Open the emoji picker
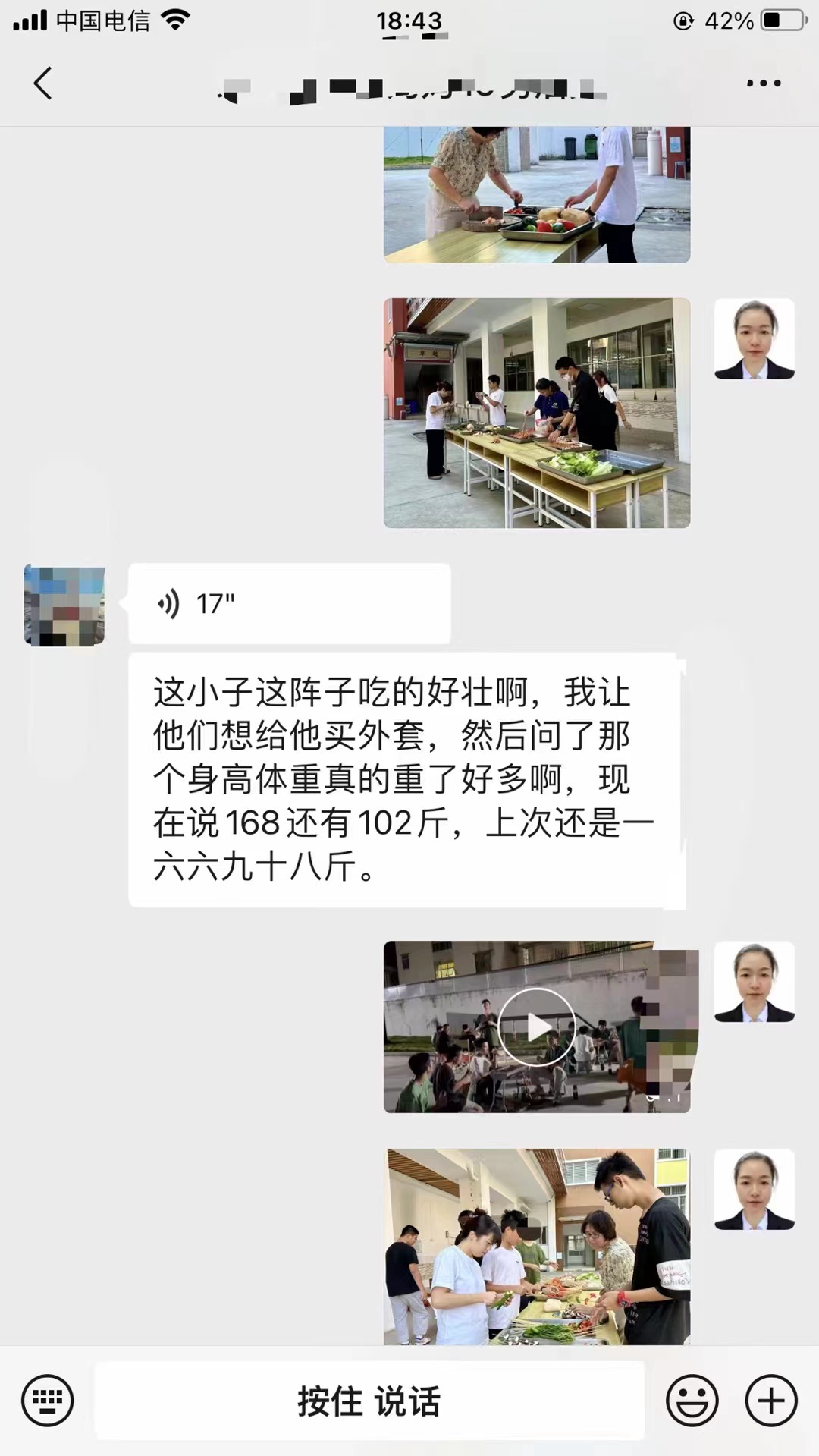Viewport: 819px width, 1456px height. (x=692, y=1401)
